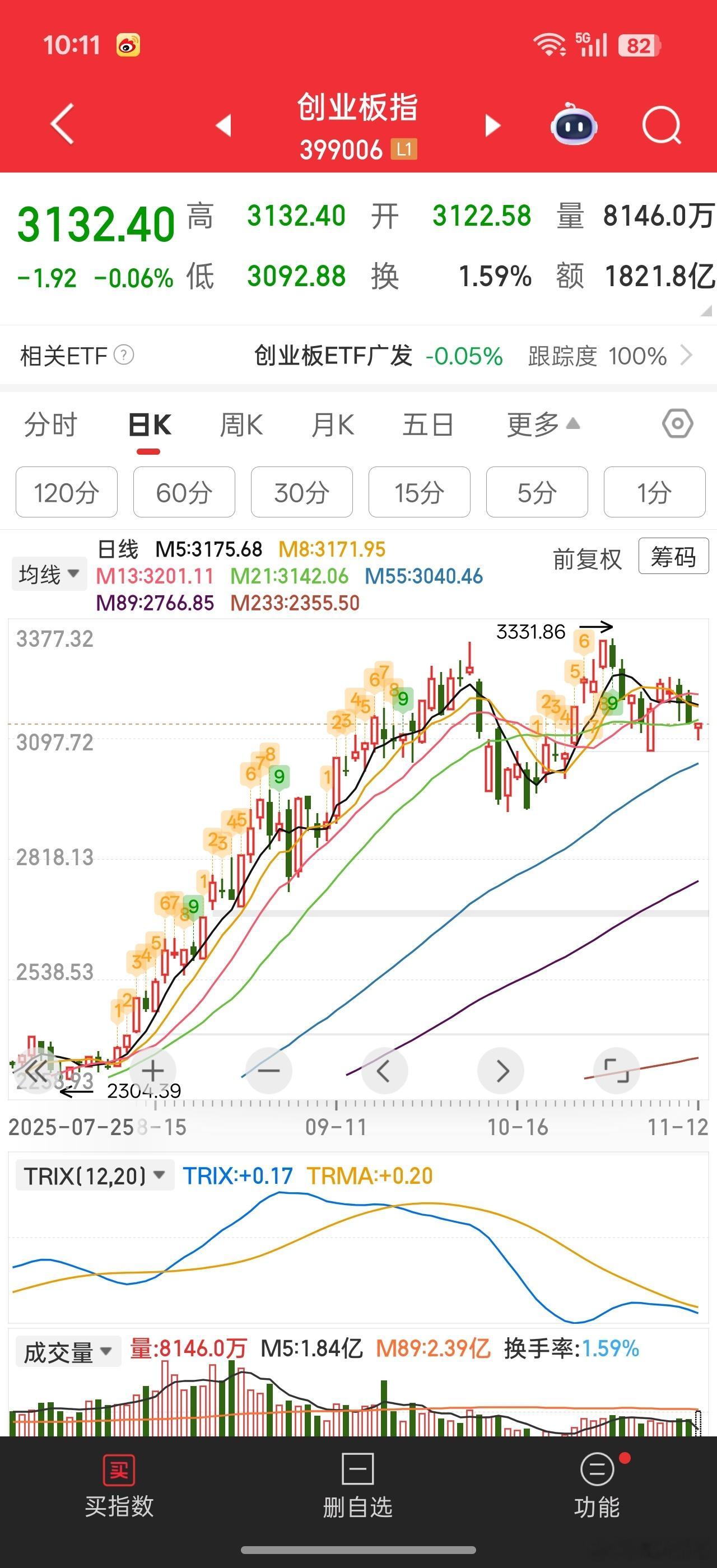Zoom out chart with minus icon
The height and width of the screenshot is (1568, 717).
coord(268,1070)
